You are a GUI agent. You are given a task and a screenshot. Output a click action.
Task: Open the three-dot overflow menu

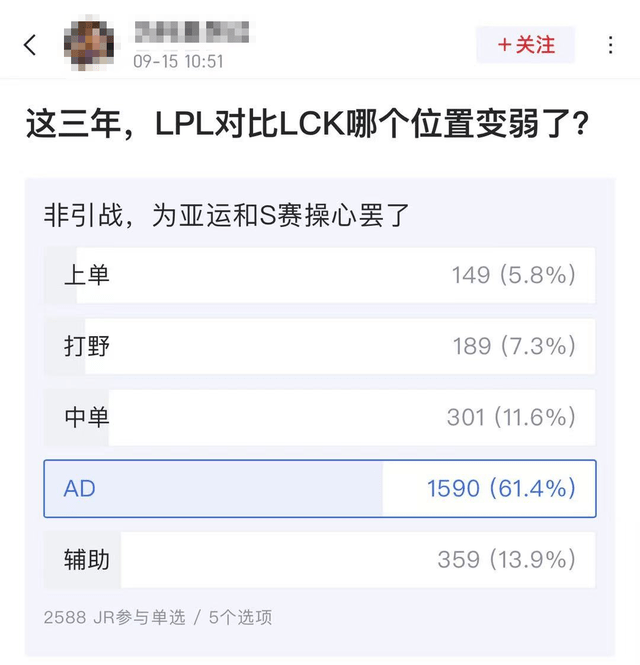610,45
